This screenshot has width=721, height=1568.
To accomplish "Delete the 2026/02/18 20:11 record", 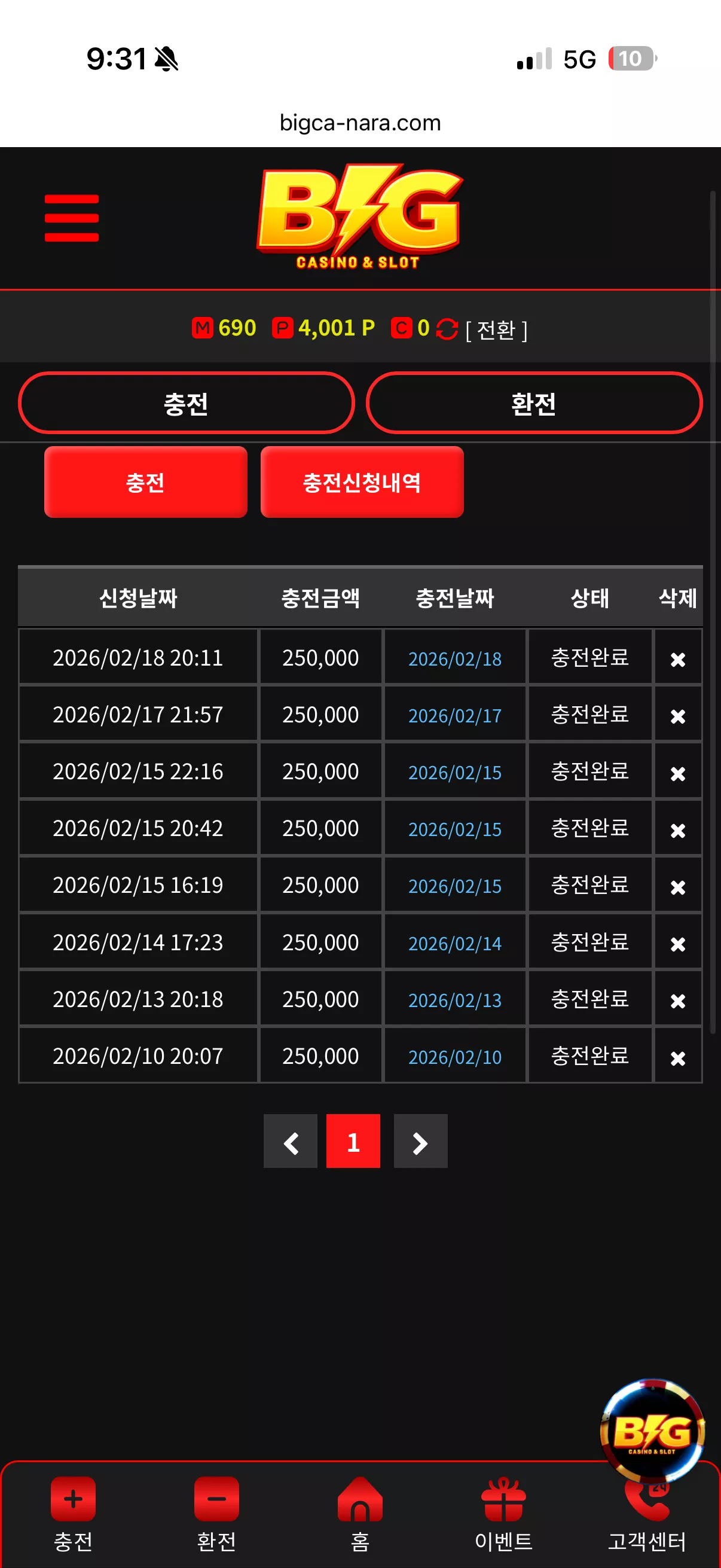I will (678, 659).
